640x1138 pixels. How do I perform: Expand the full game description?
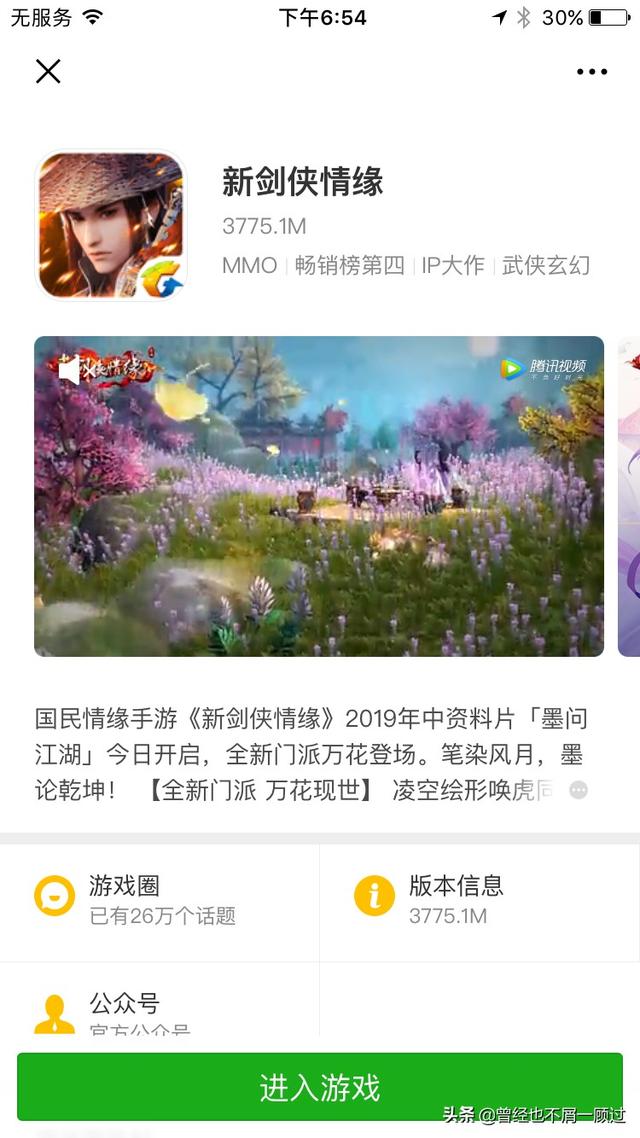coord(578,790)
